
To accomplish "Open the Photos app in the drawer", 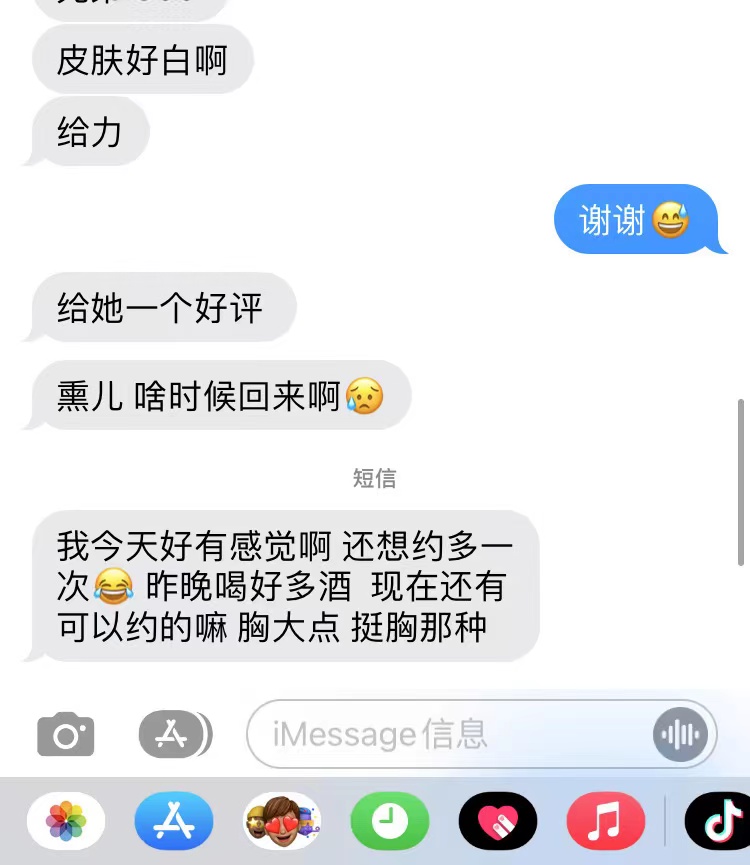I will (x=66, y=821).
